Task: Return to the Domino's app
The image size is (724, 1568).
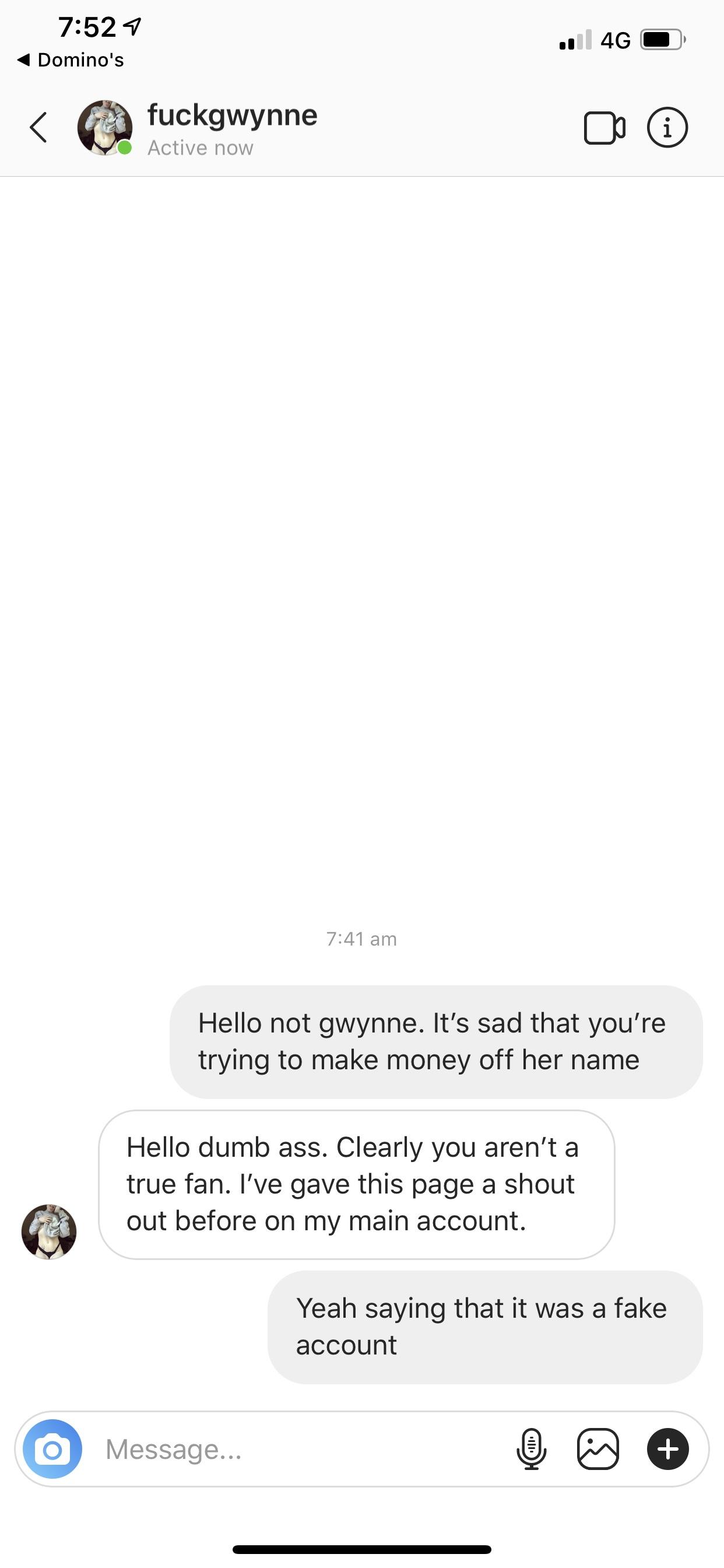Action: click(71, 60)
